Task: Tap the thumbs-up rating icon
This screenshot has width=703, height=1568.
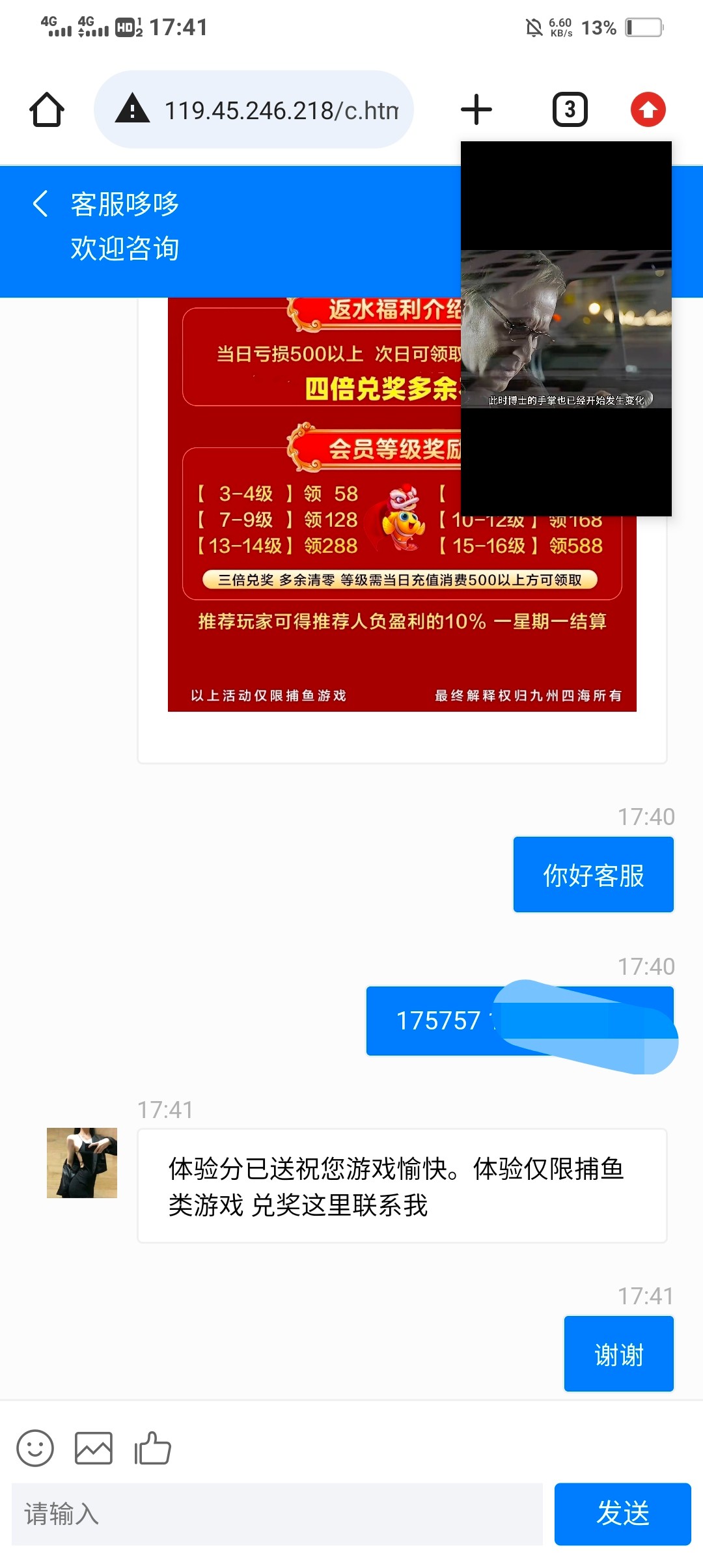Action: click(x=152, y=1448)
